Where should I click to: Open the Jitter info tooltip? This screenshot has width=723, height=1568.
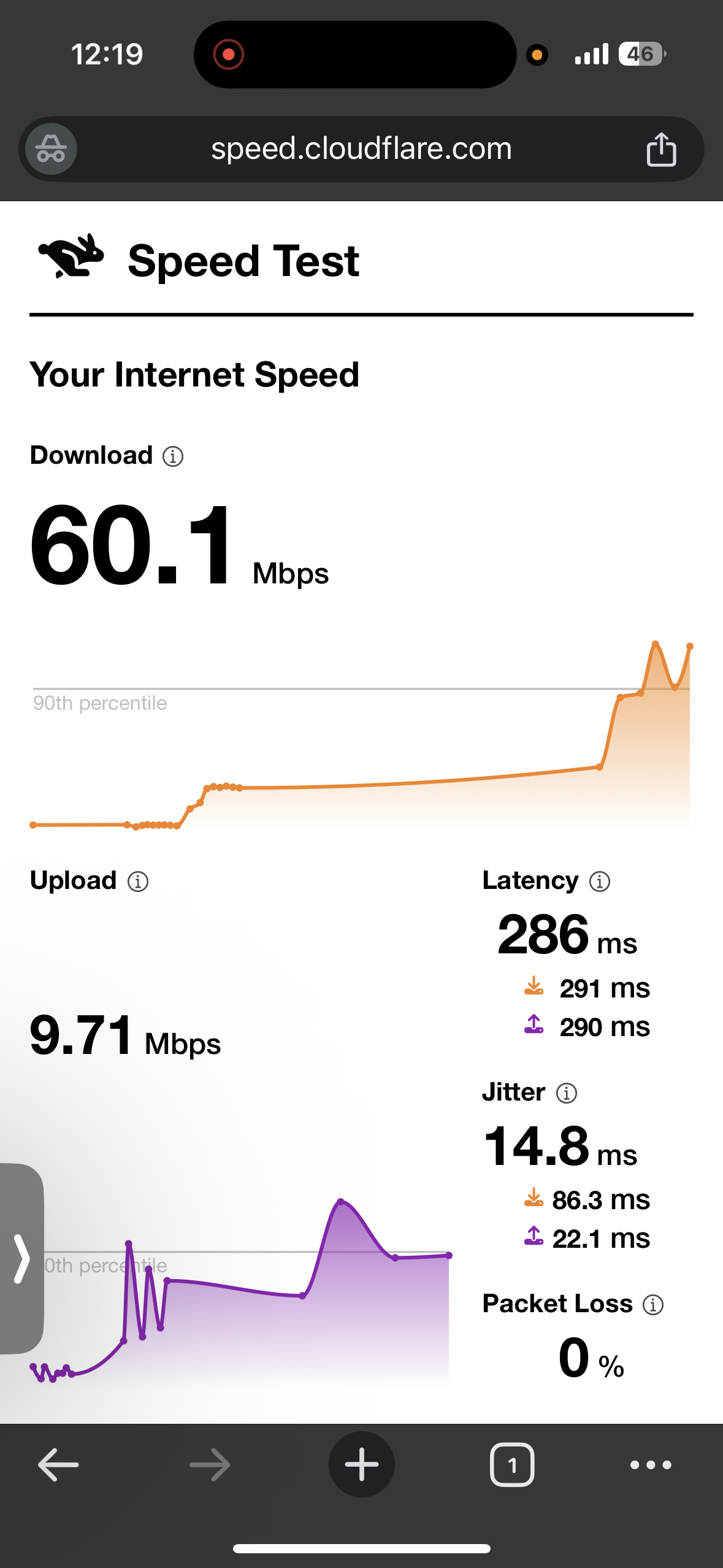pyautogui.click(x=567, y=1093)
